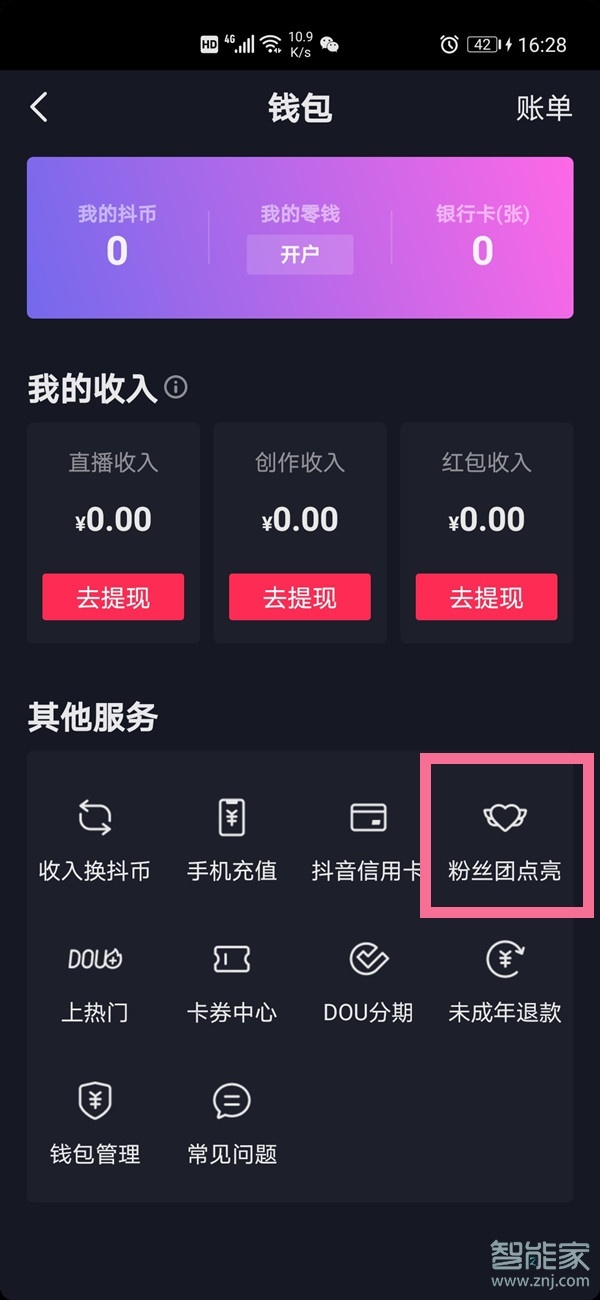Open 账单 bill history

pyautogui.click(x=544, y=108)
